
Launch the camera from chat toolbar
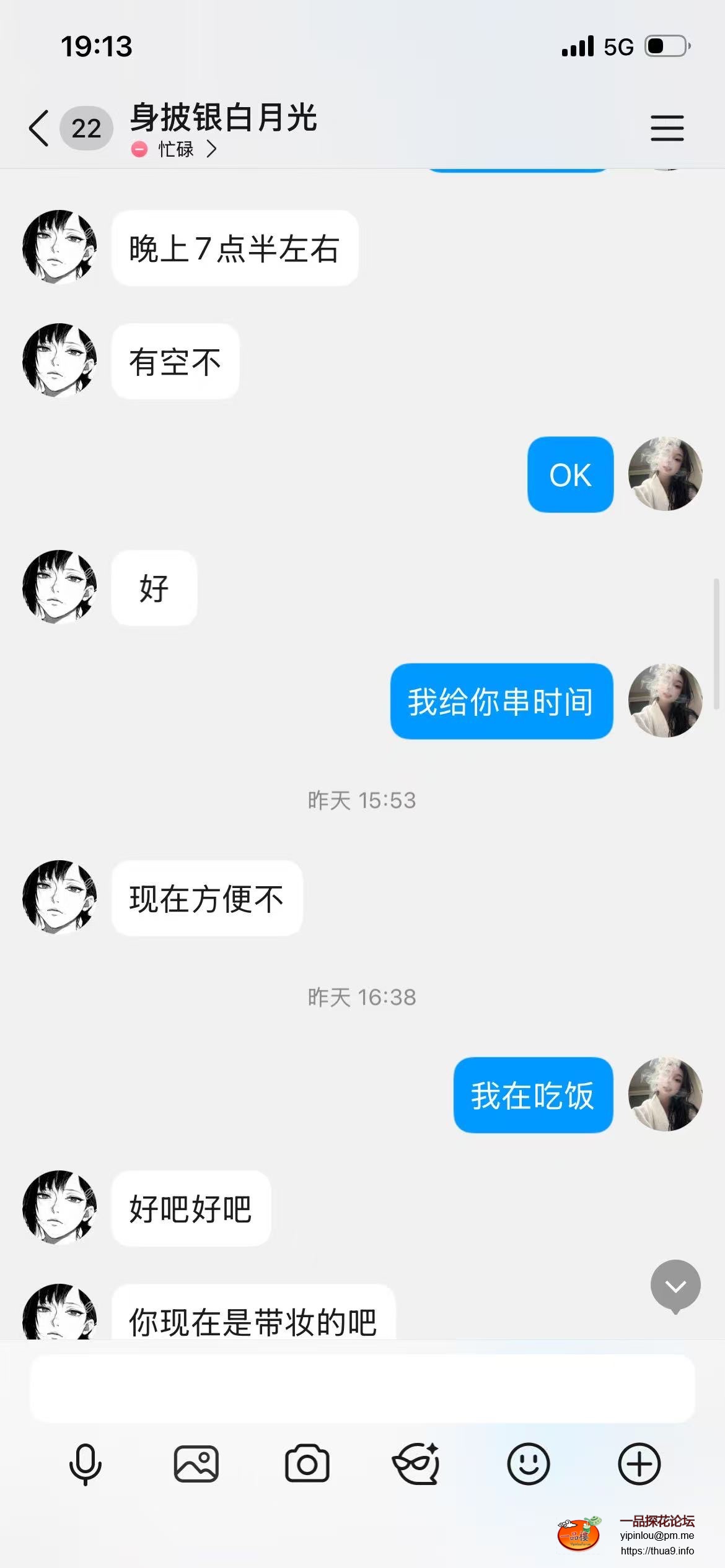(x=307, y=1464)
